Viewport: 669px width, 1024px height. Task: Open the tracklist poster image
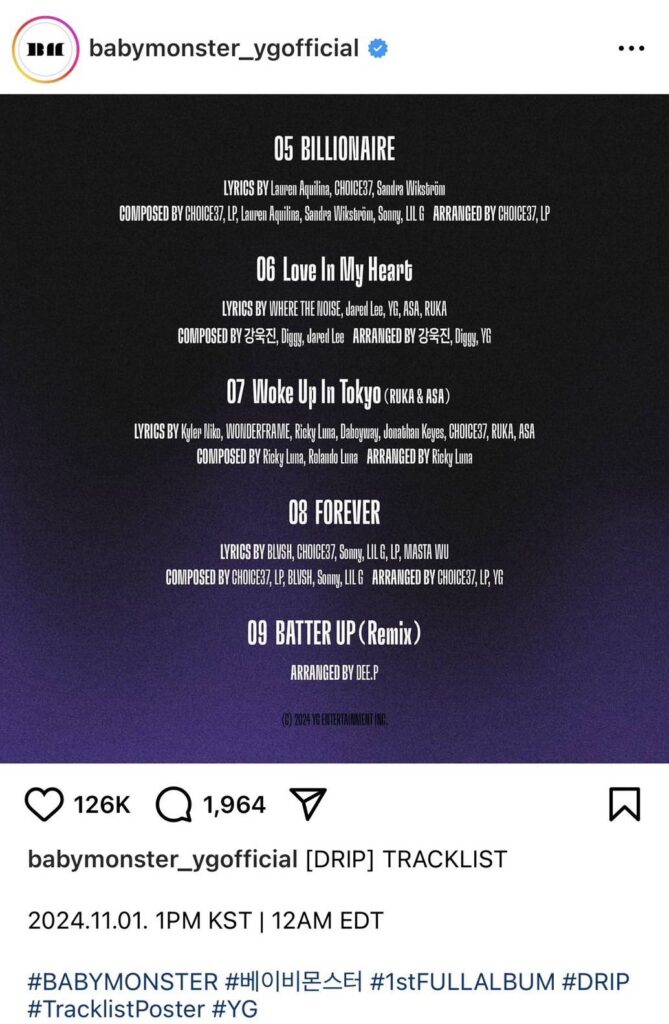[334, 428]
